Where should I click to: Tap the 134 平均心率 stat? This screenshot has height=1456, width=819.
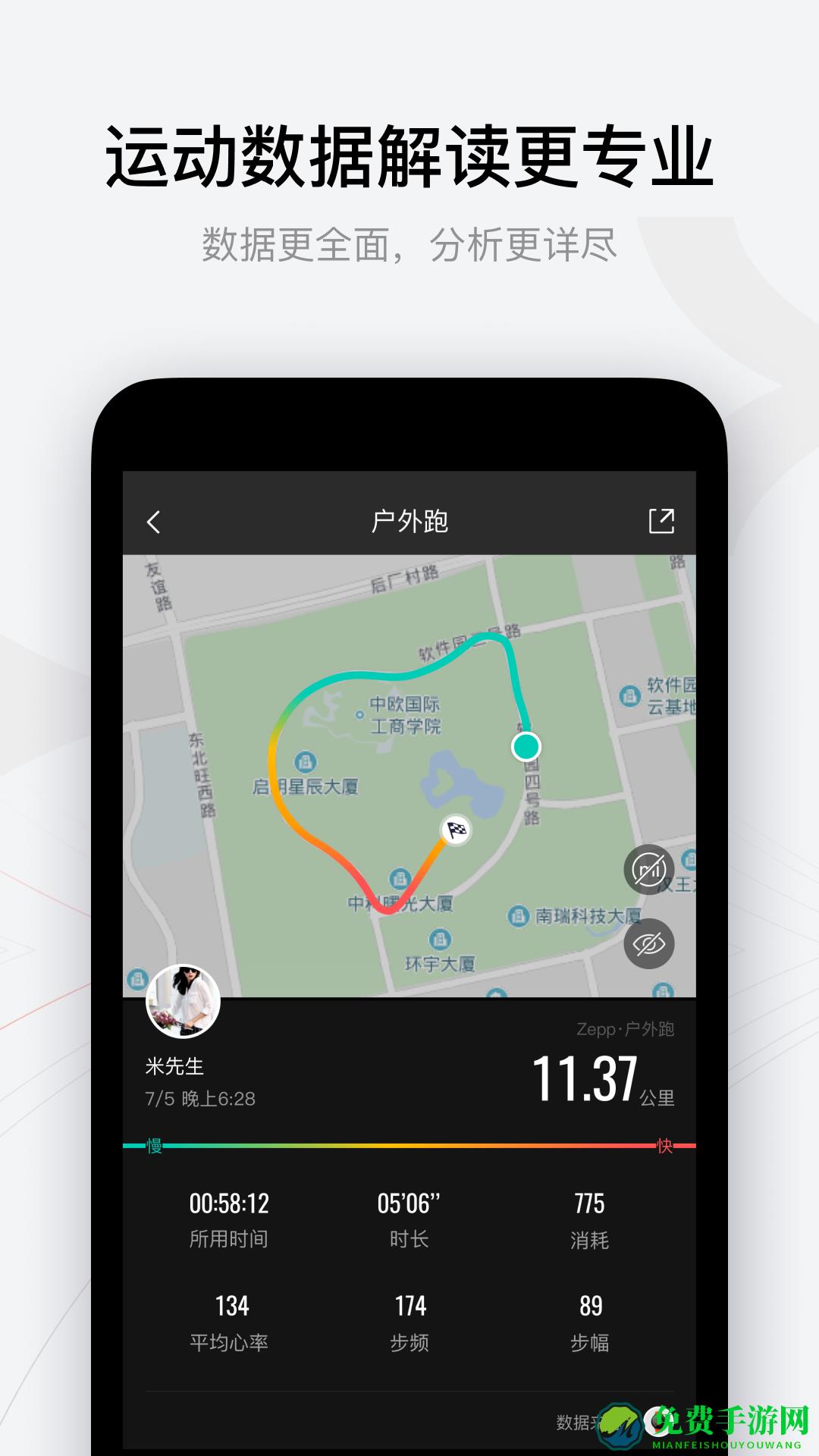(231, 1304)
